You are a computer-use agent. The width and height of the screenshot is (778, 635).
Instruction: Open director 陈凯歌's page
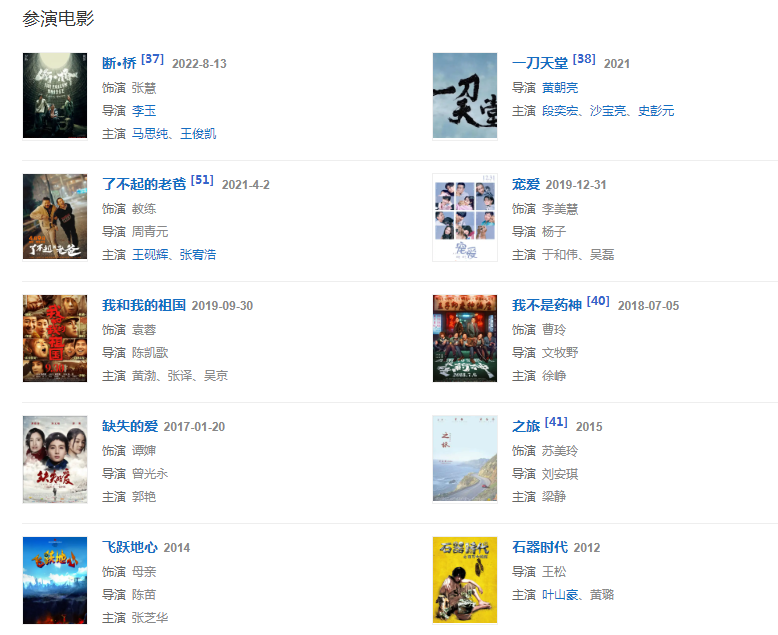click(150, 352)
